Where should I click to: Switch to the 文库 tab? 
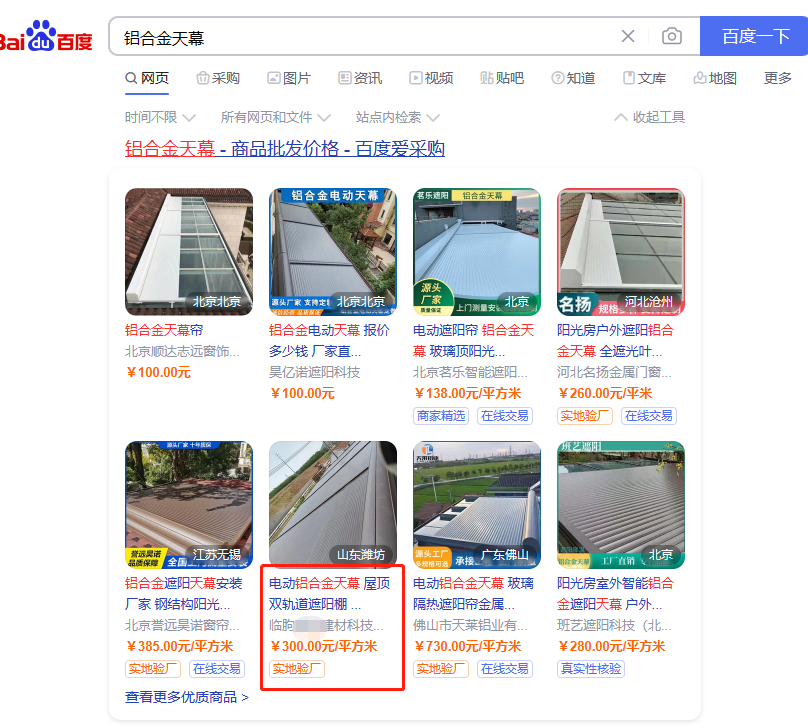click(x=643, y=78)
